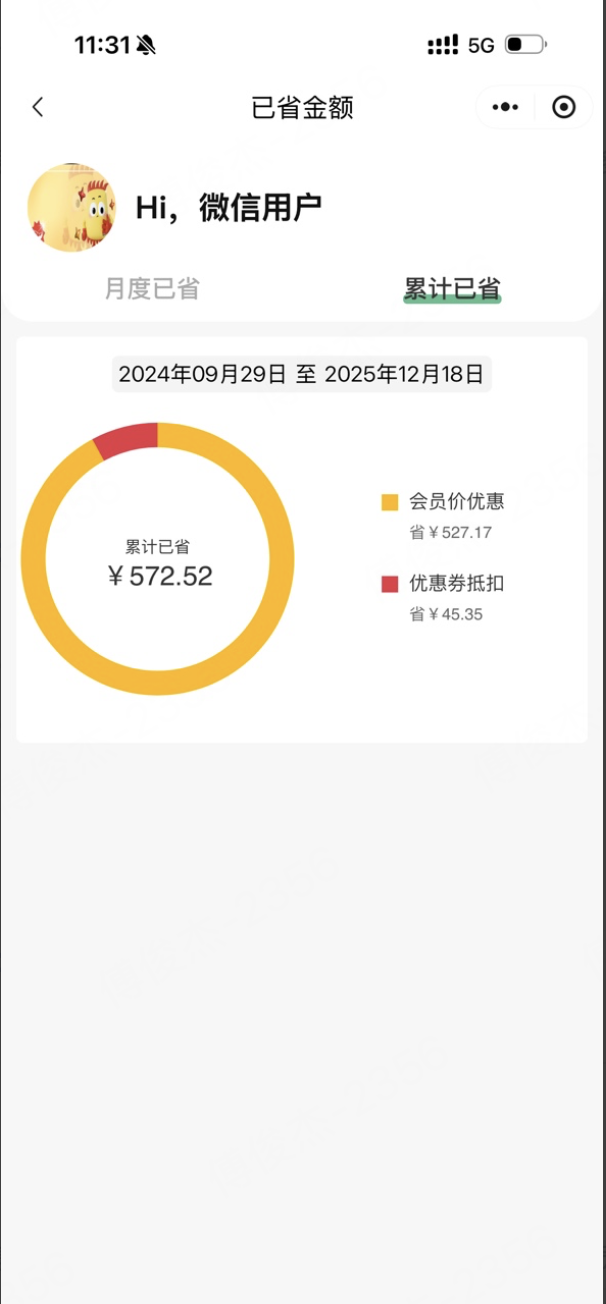Select the 累计已省 tab
Image resolution: width=606 pixels, height=1304 pixels.
click(451, 289)
